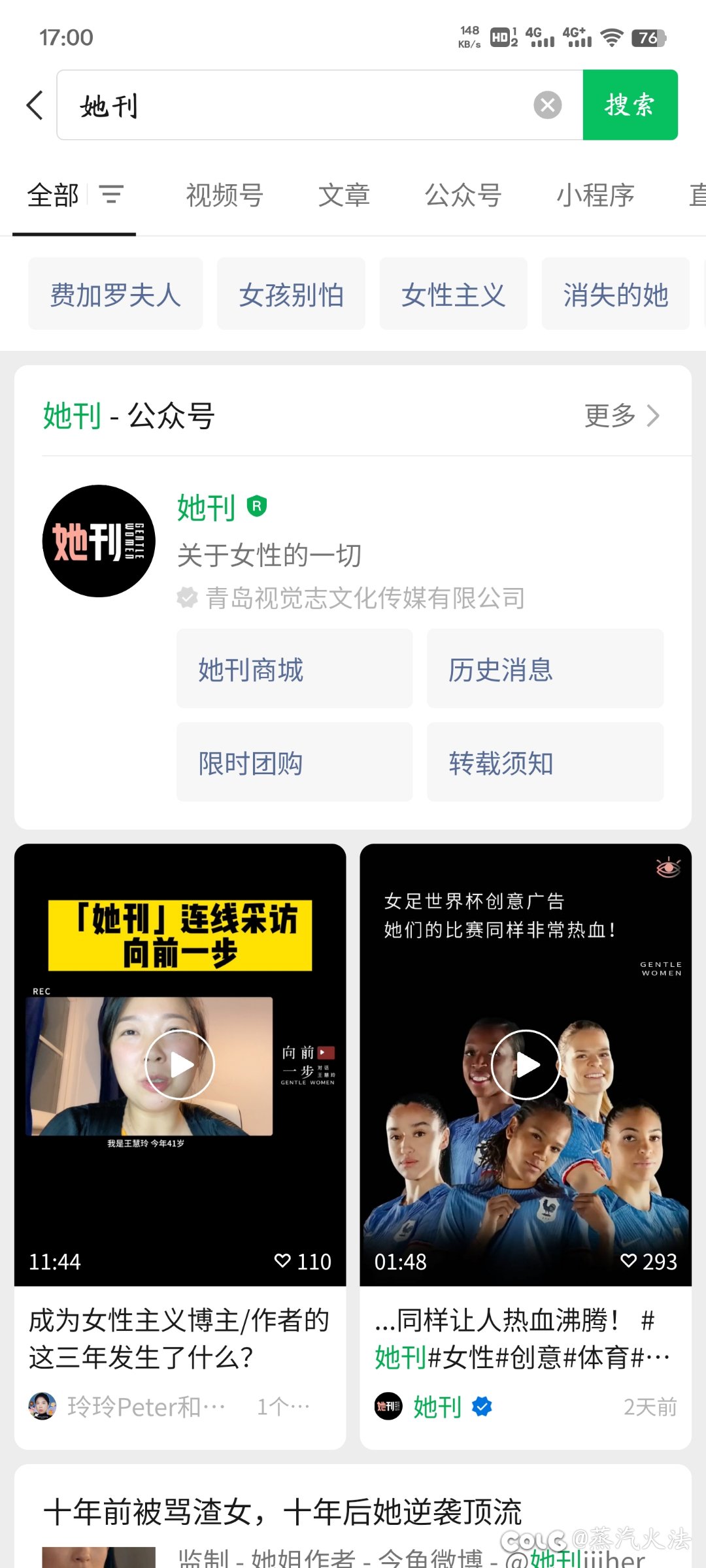Select the 费加罗夫人 suggestion chip
Screen dimensions: 706x1568
[x=116, y=294]
